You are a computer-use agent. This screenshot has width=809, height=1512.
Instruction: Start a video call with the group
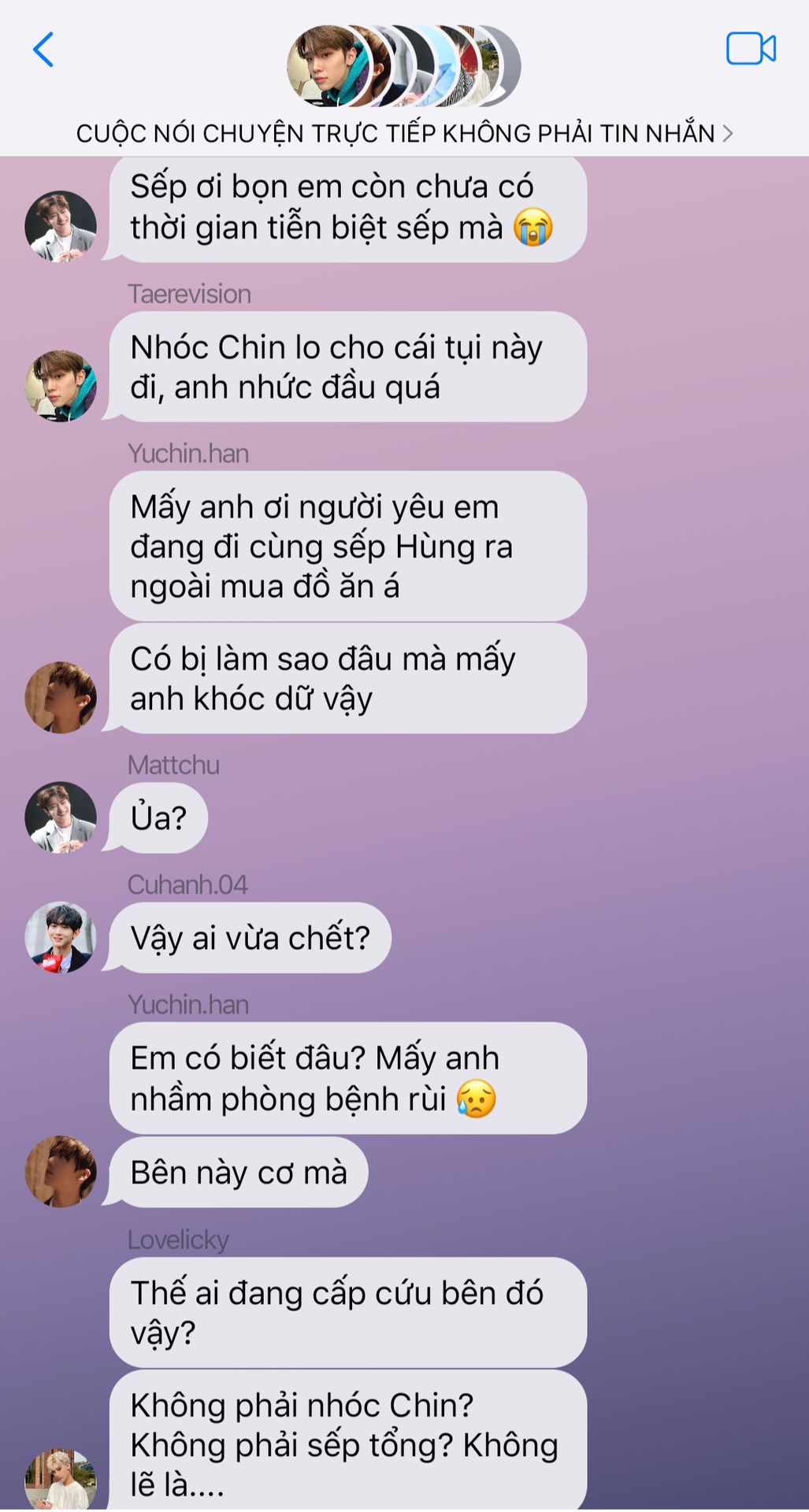pyautogui.click(x=750, y=49)
